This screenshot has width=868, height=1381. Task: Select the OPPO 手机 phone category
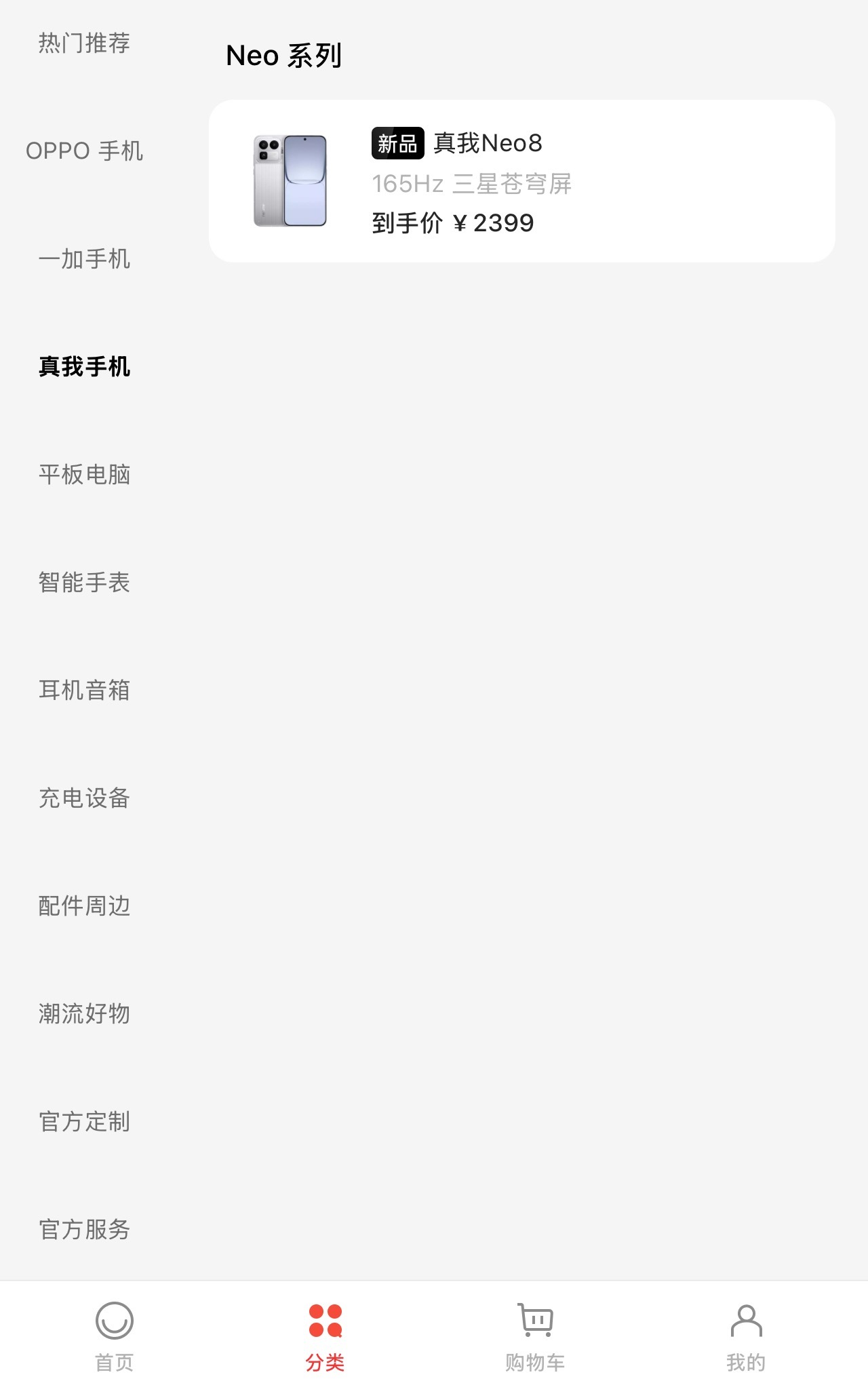coord(84,152)
